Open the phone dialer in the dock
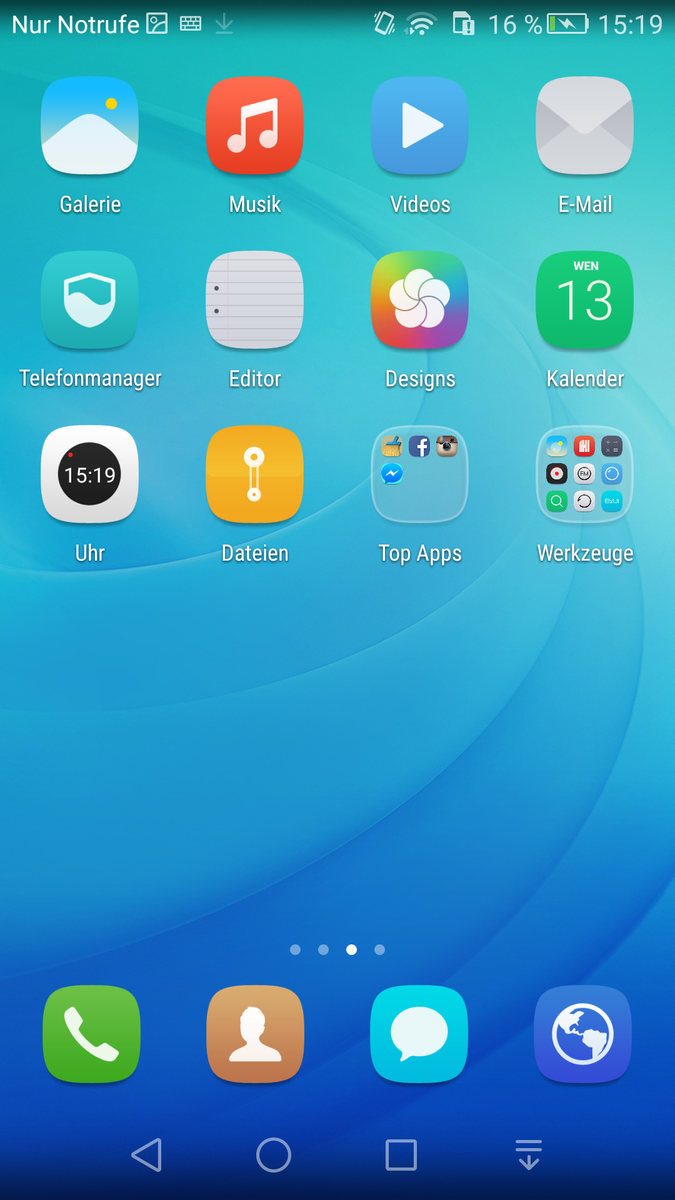675x1200 pixels. 91,1034
